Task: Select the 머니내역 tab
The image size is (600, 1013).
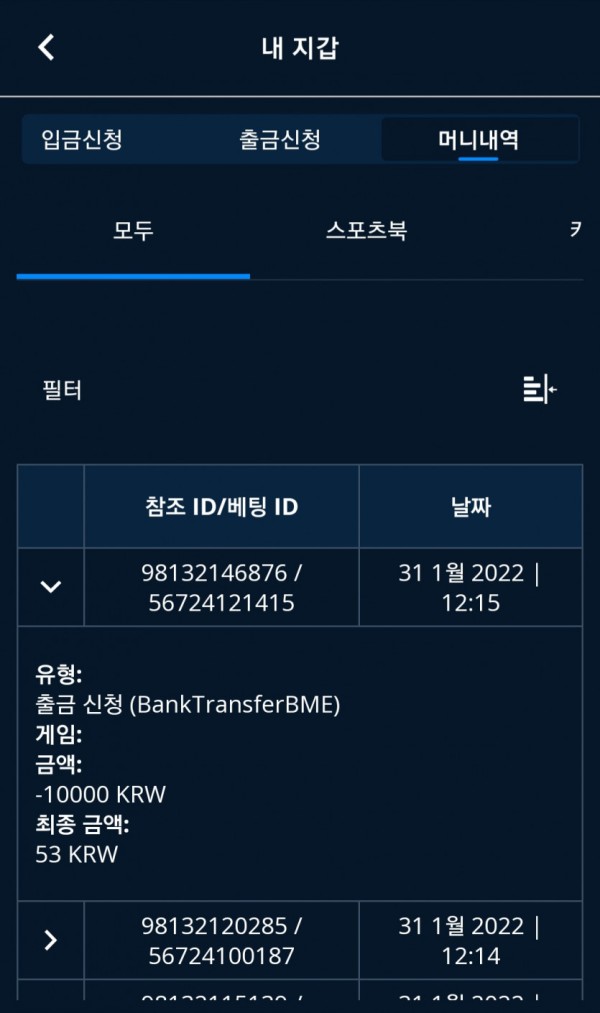Action: click(x=478, y=139)
